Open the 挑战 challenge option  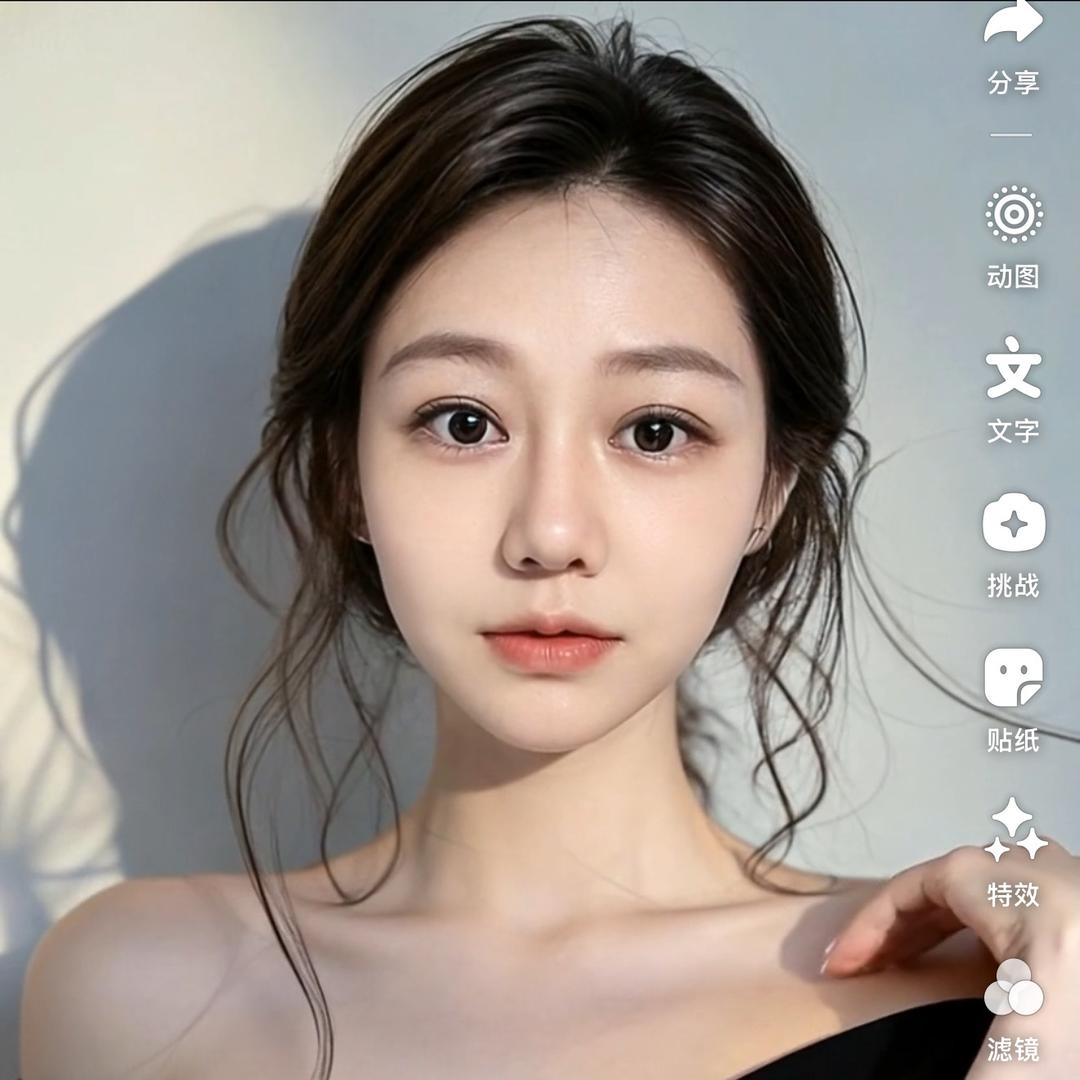click(1013, 523)
